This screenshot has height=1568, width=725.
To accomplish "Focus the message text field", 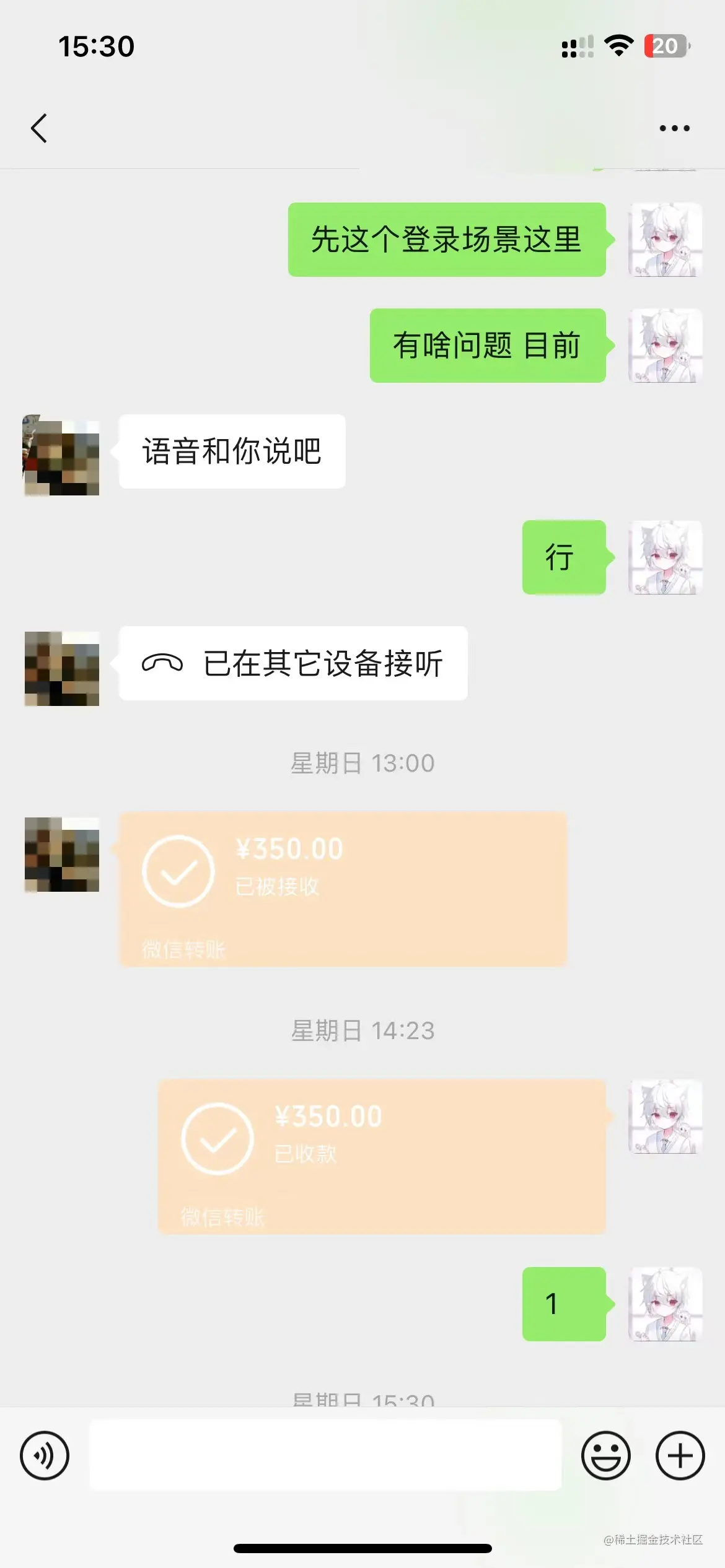I will [325, 1455].
